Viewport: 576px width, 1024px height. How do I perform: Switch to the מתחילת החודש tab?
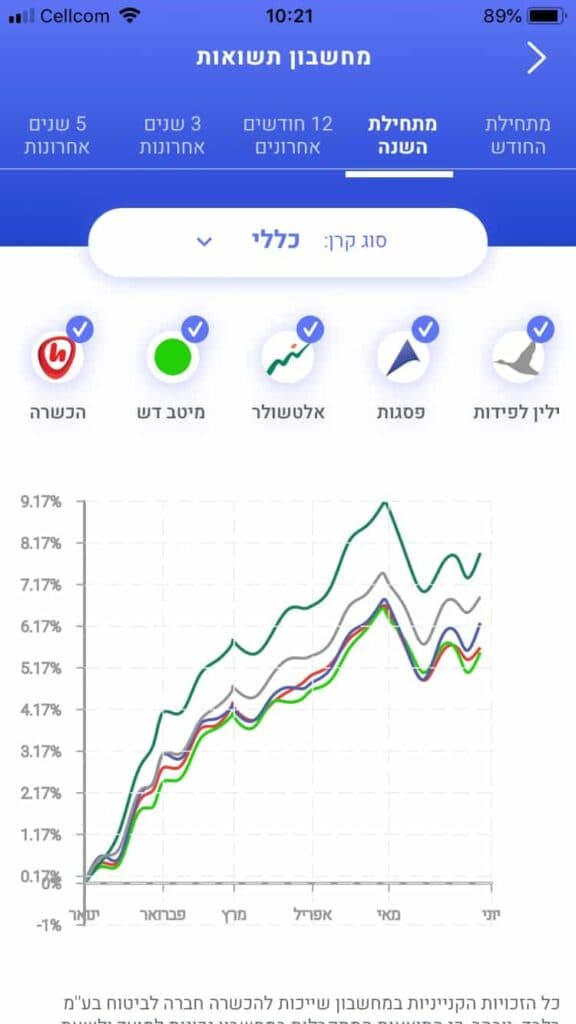pyautogui.click(x=517, y=135)
